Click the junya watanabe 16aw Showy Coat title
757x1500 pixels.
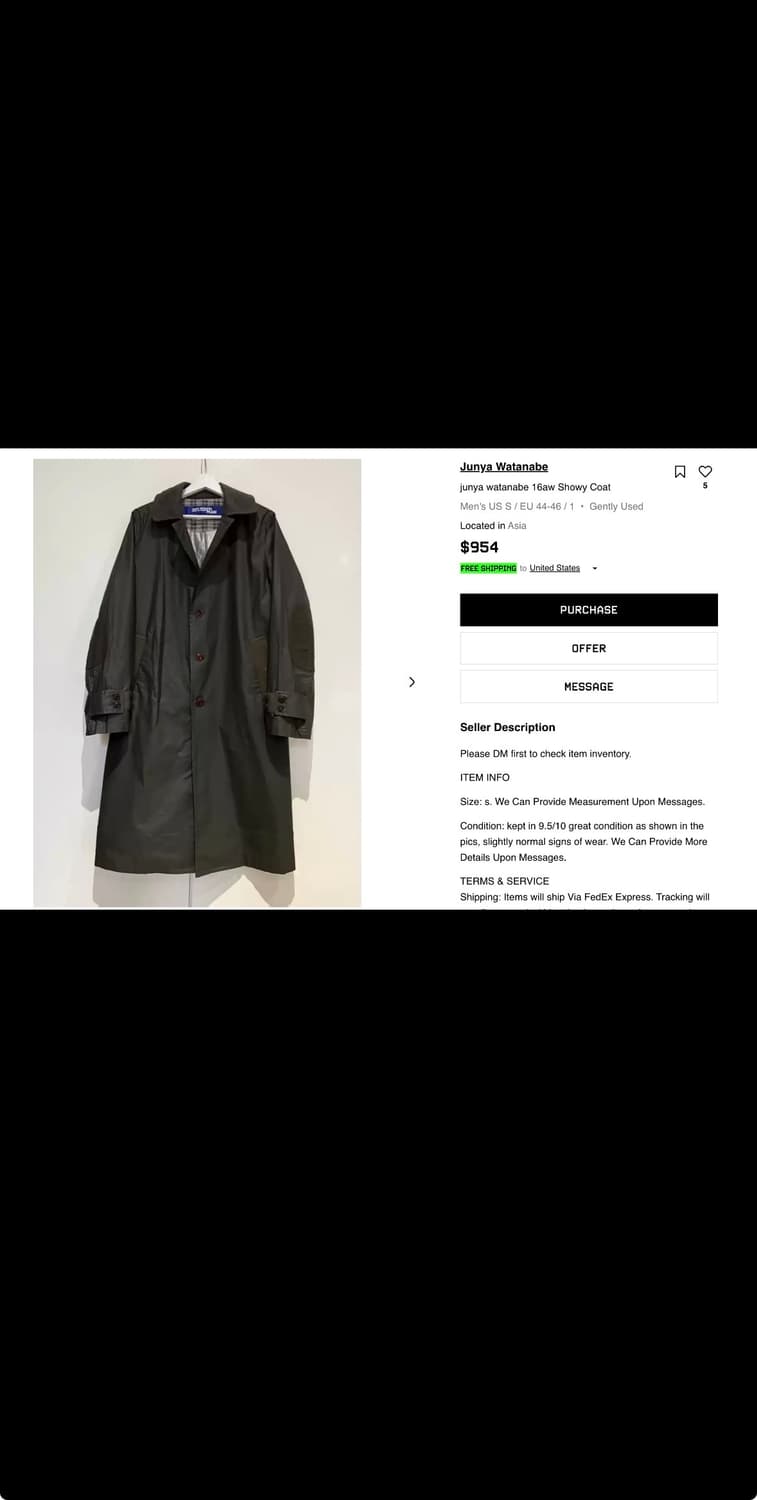(x=536, y=487)
